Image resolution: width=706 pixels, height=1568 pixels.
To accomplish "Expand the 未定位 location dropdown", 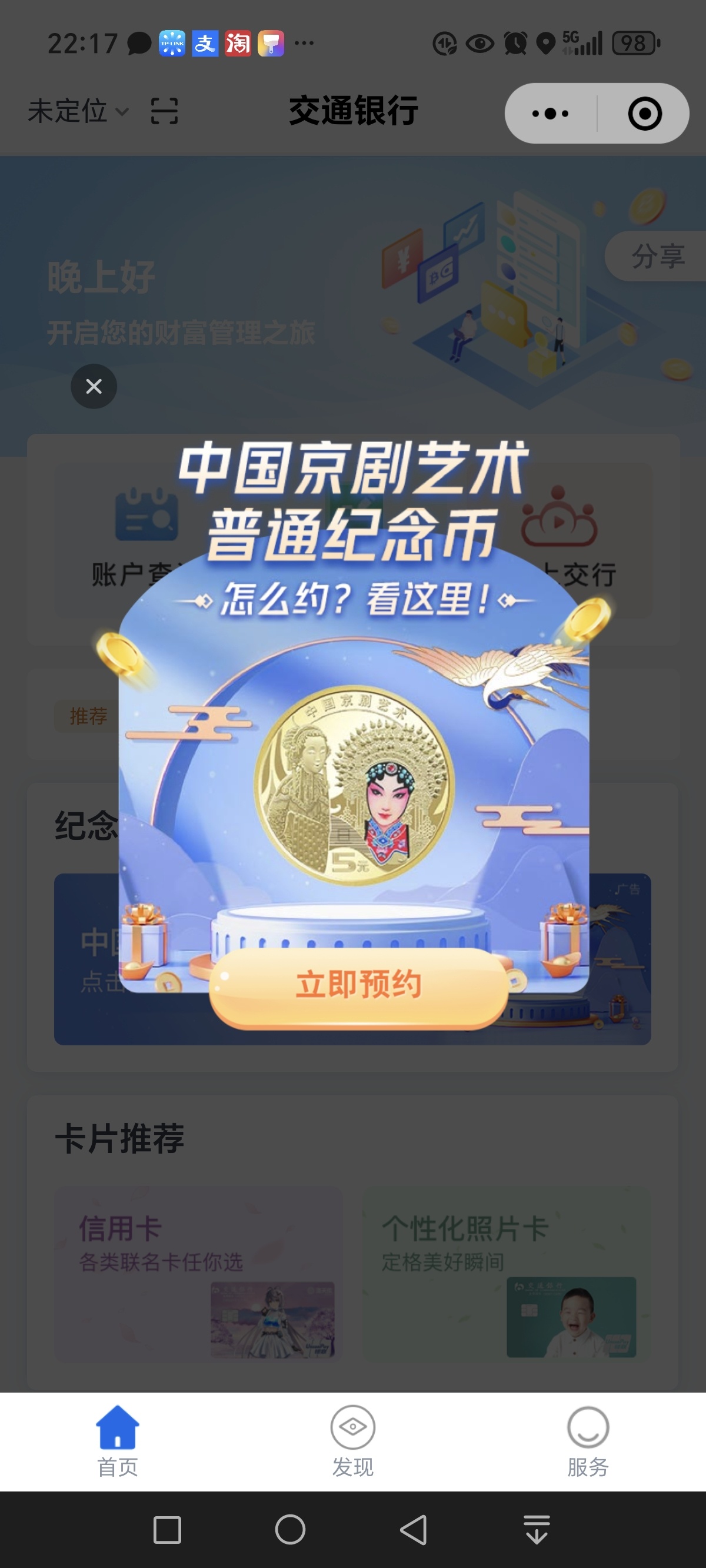I will [x=78, y=111].
